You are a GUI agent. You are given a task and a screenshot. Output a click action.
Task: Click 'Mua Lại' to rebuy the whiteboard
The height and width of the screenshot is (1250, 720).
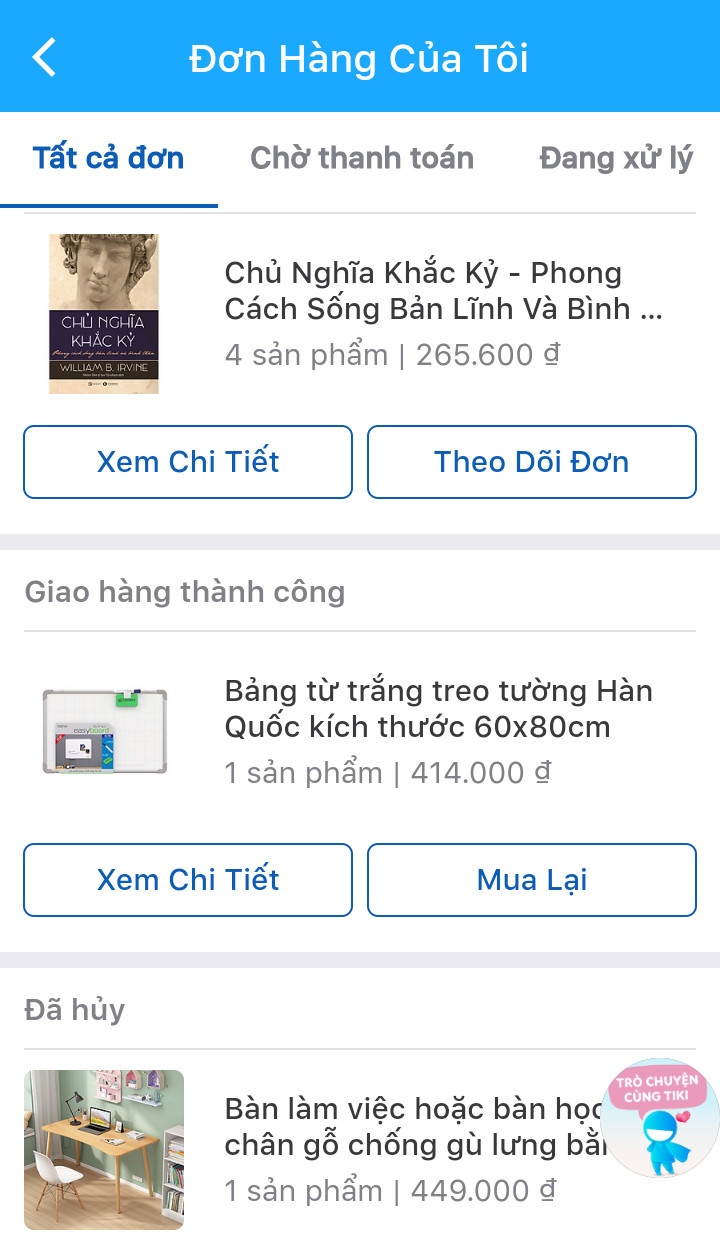(x=531, y=880)
